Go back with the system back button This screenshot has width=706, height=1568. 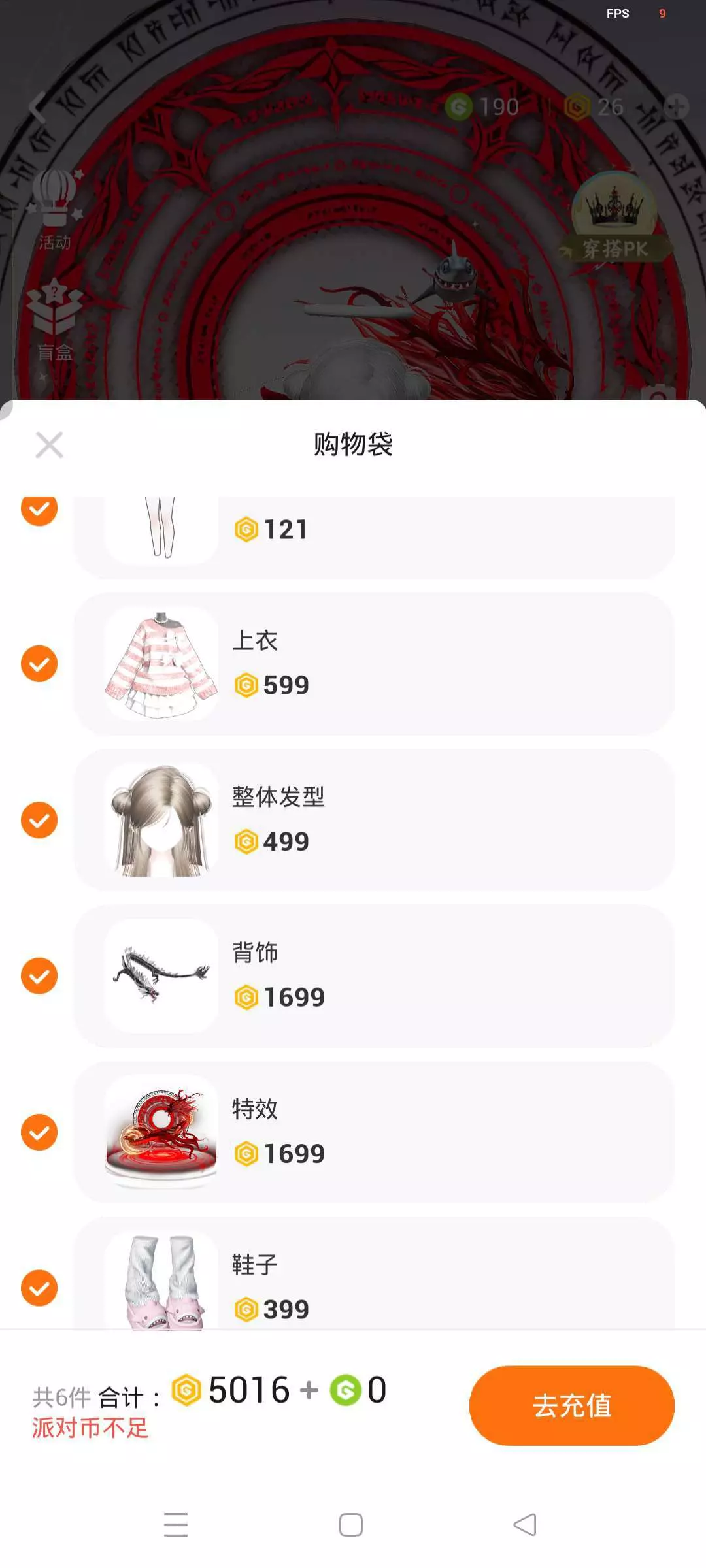click(x=525, y=1525)
